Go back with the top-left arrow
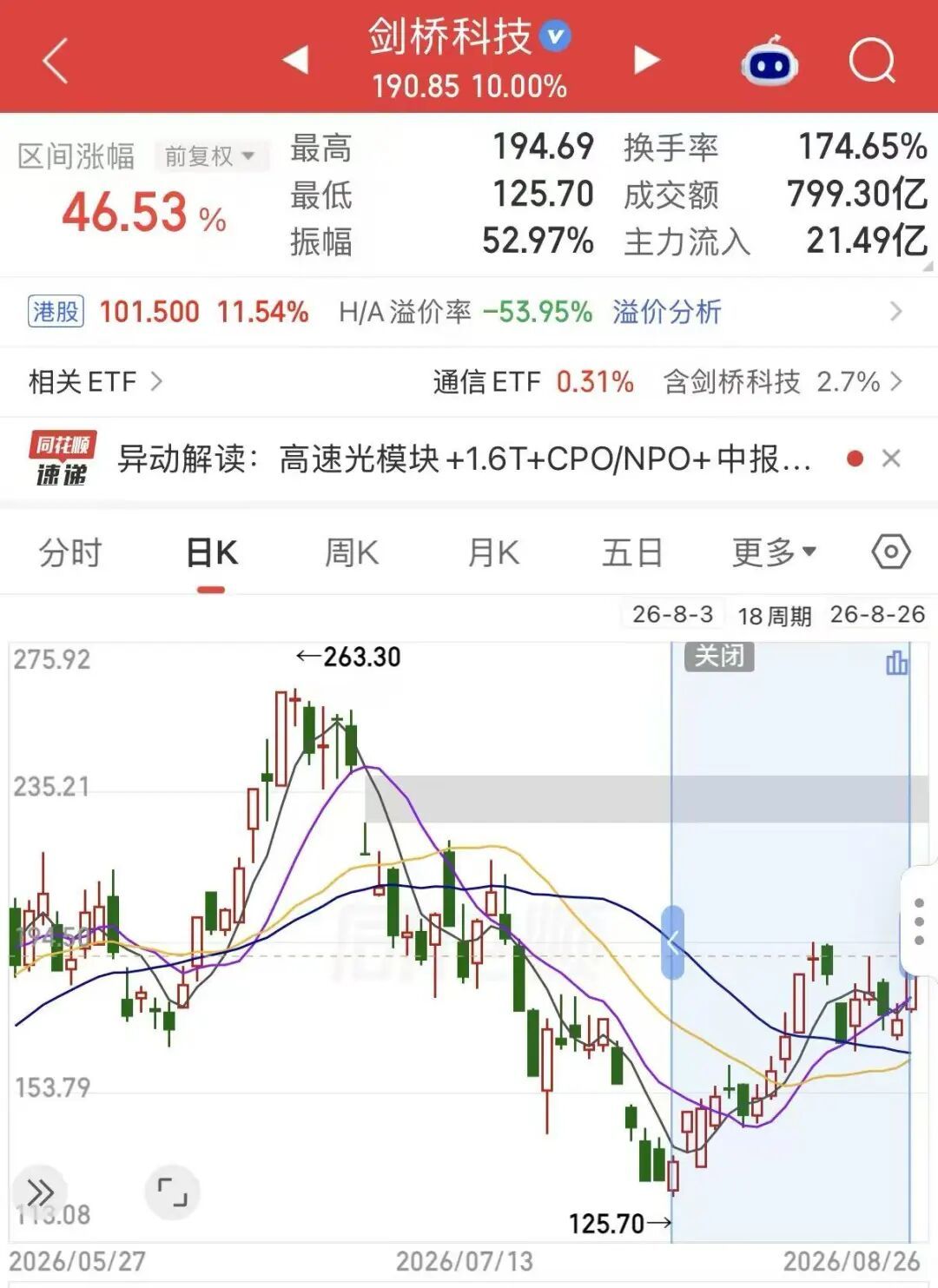 (x=55, y=61)
